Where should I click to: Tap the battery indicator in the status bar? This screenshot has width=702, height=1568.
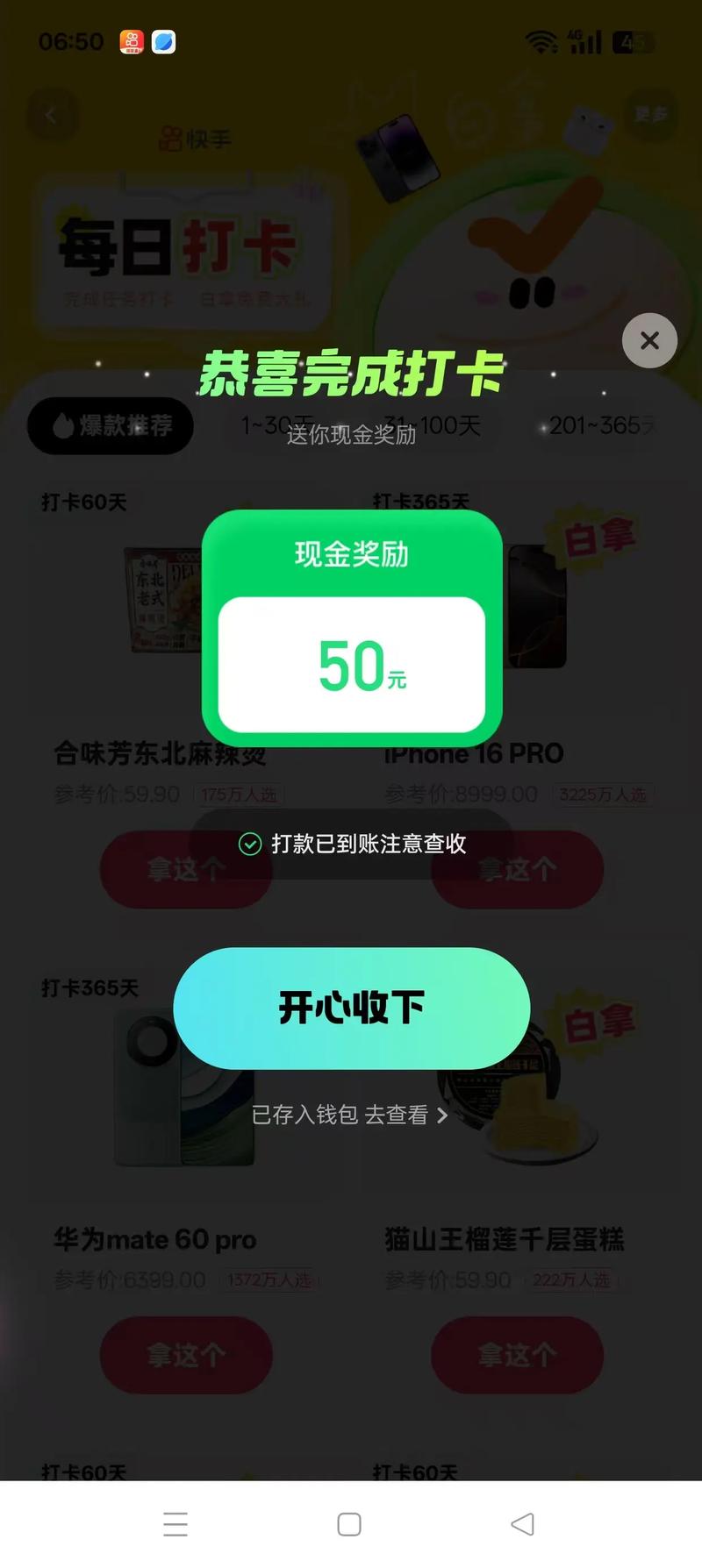click(x=634, y=40)
